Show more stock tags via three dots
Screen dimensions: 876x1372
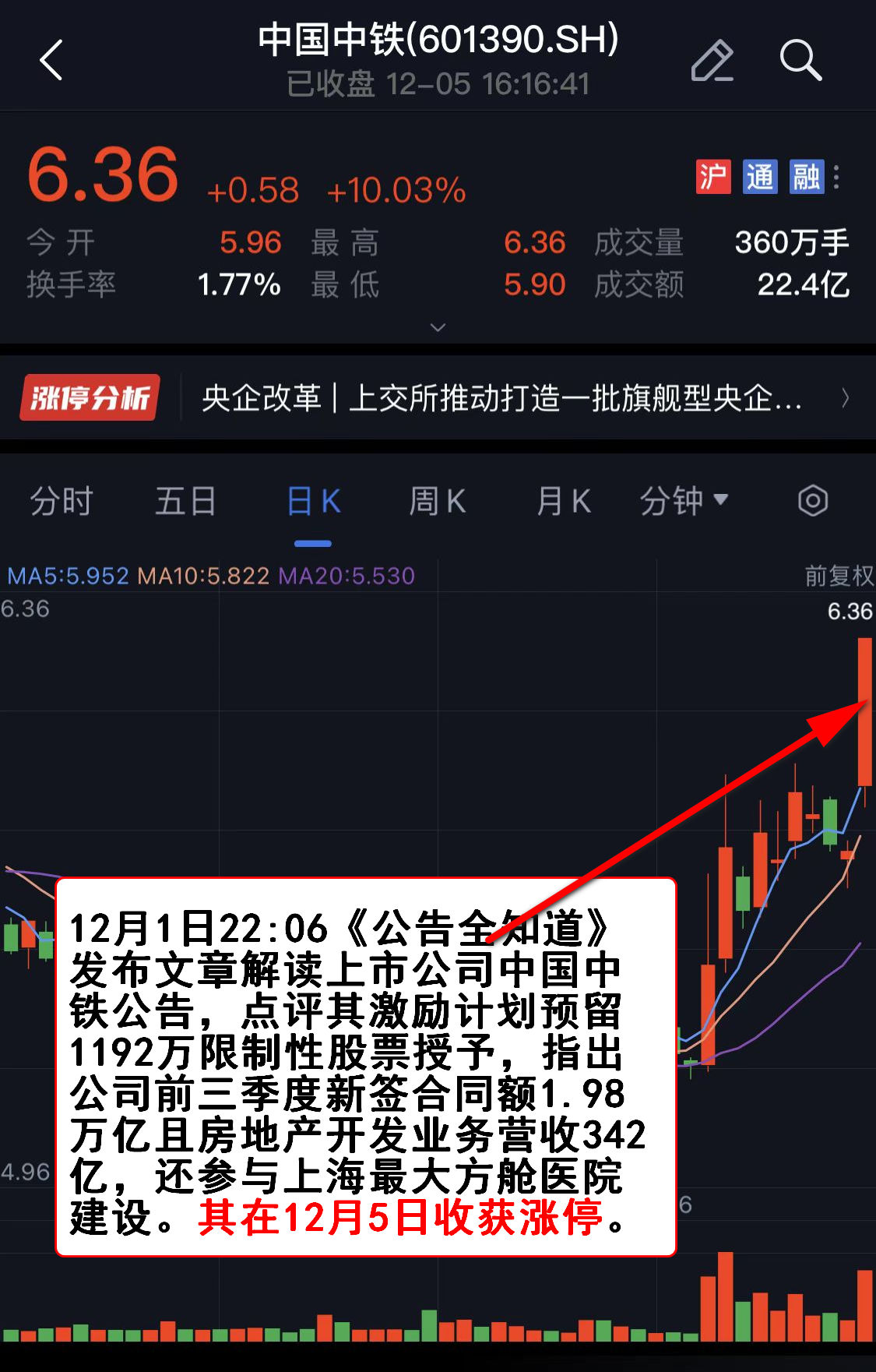click(836, 177)
